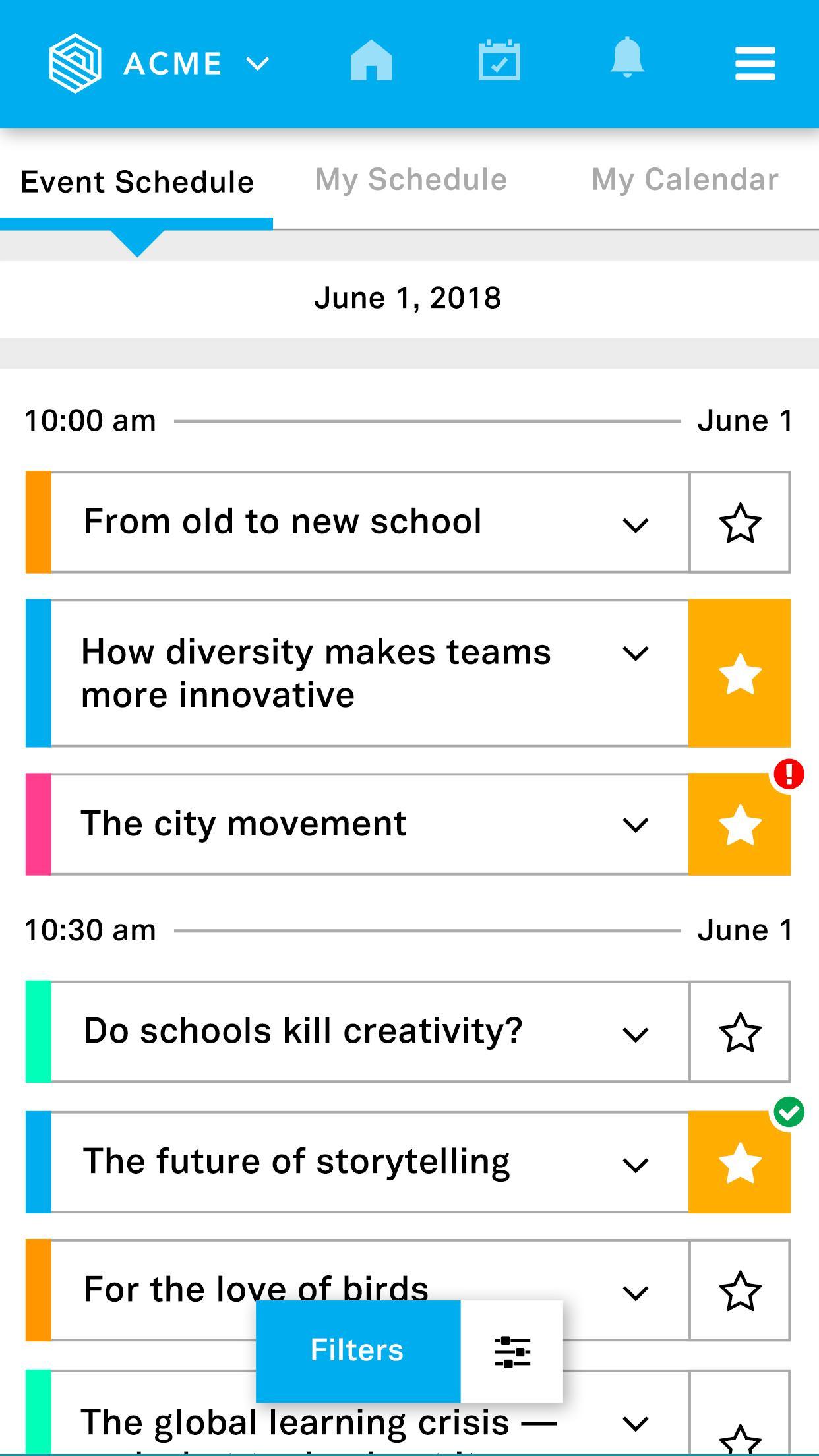This screenshot has height=1456, width=819.
Task: Star 'Do schools kill creativity?' session
Action: pyautogui.click(x=740, y=1032)
